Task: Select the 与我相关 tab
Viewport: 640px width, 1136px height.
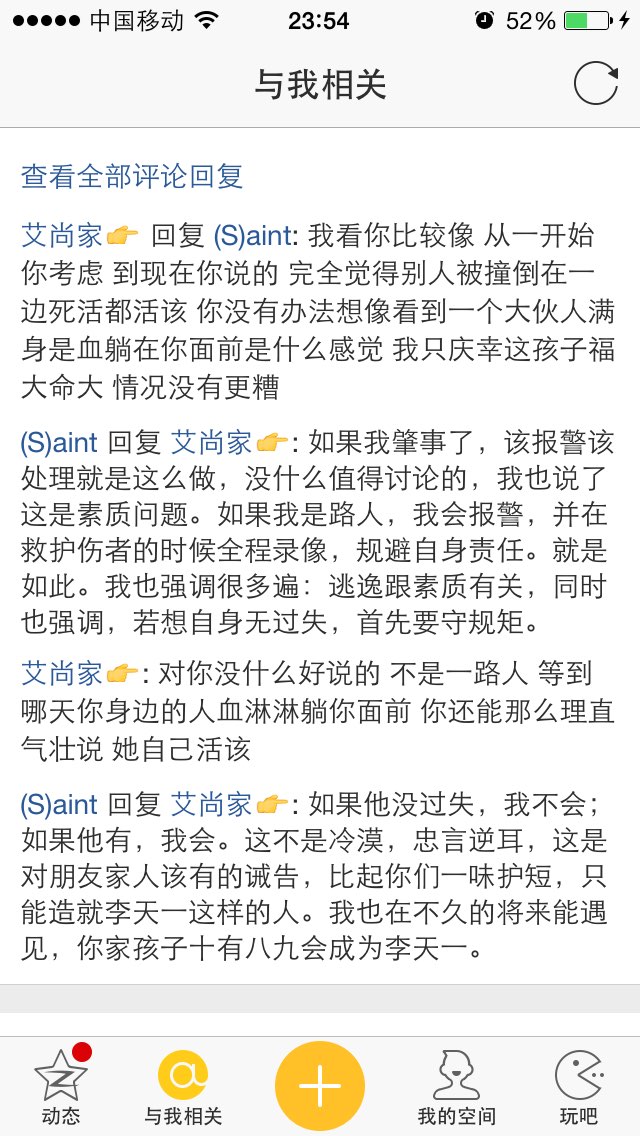Action: click(x=183, y=1085)
